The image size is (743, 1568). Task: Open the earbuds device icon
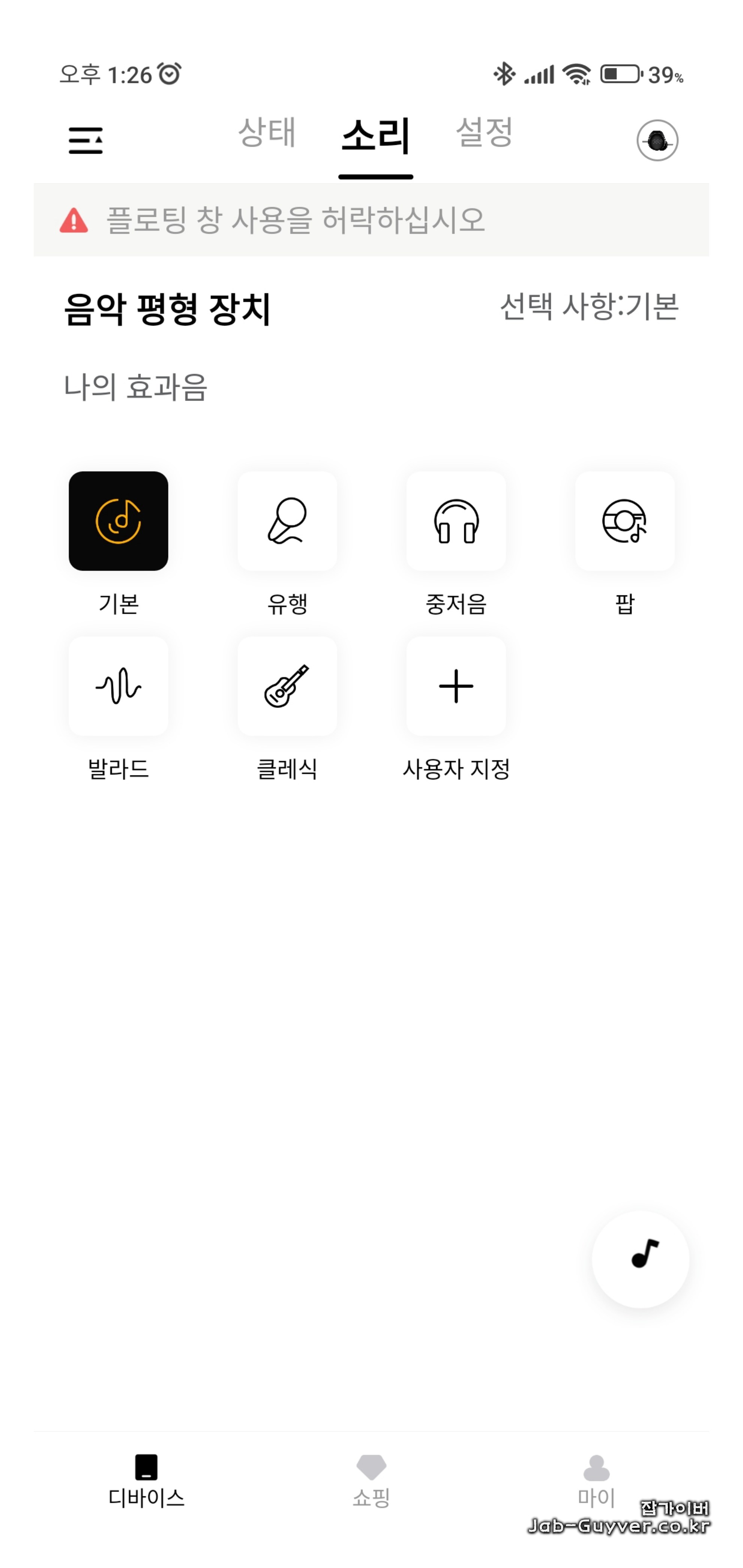click(657, 140)
